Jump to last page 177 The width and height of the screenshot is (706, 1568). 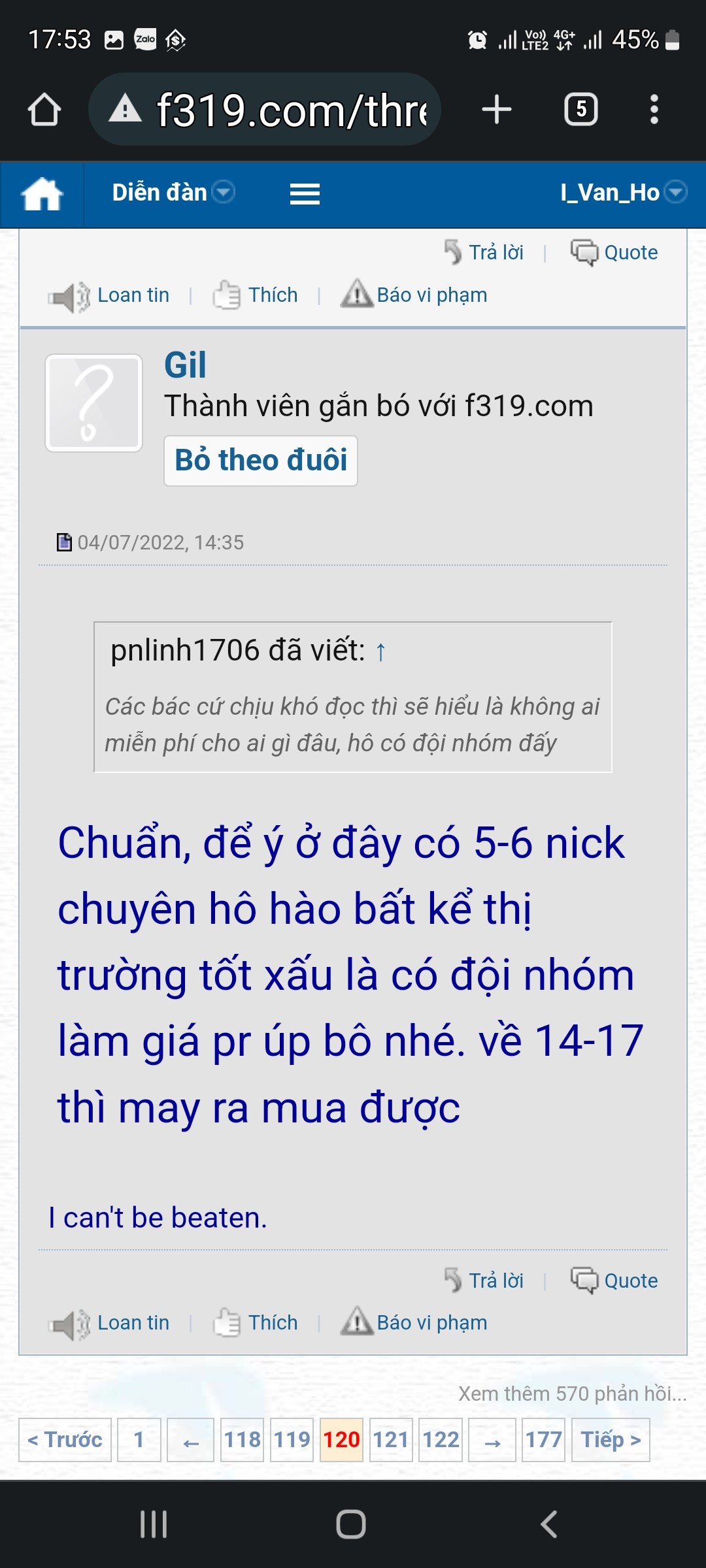(543, 1440)
